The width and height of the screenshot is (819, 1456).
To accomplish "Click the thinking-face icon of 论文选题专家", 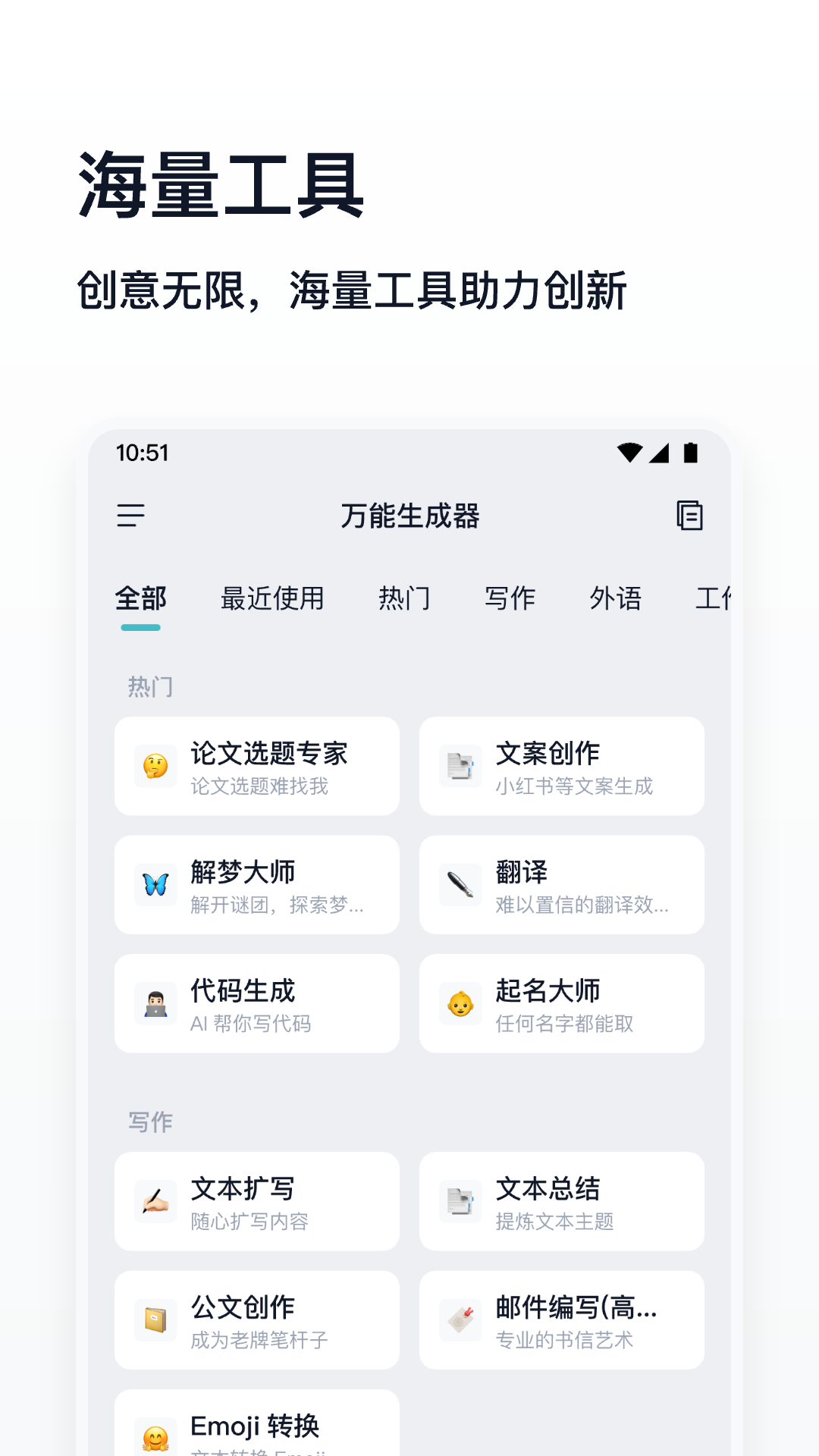I will tap(155, 767).
